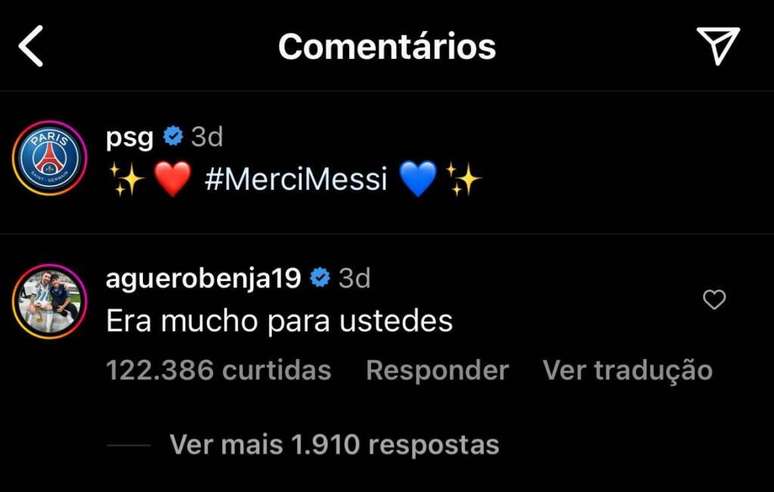Open the psg profile picture

click(x=48, y=158)
